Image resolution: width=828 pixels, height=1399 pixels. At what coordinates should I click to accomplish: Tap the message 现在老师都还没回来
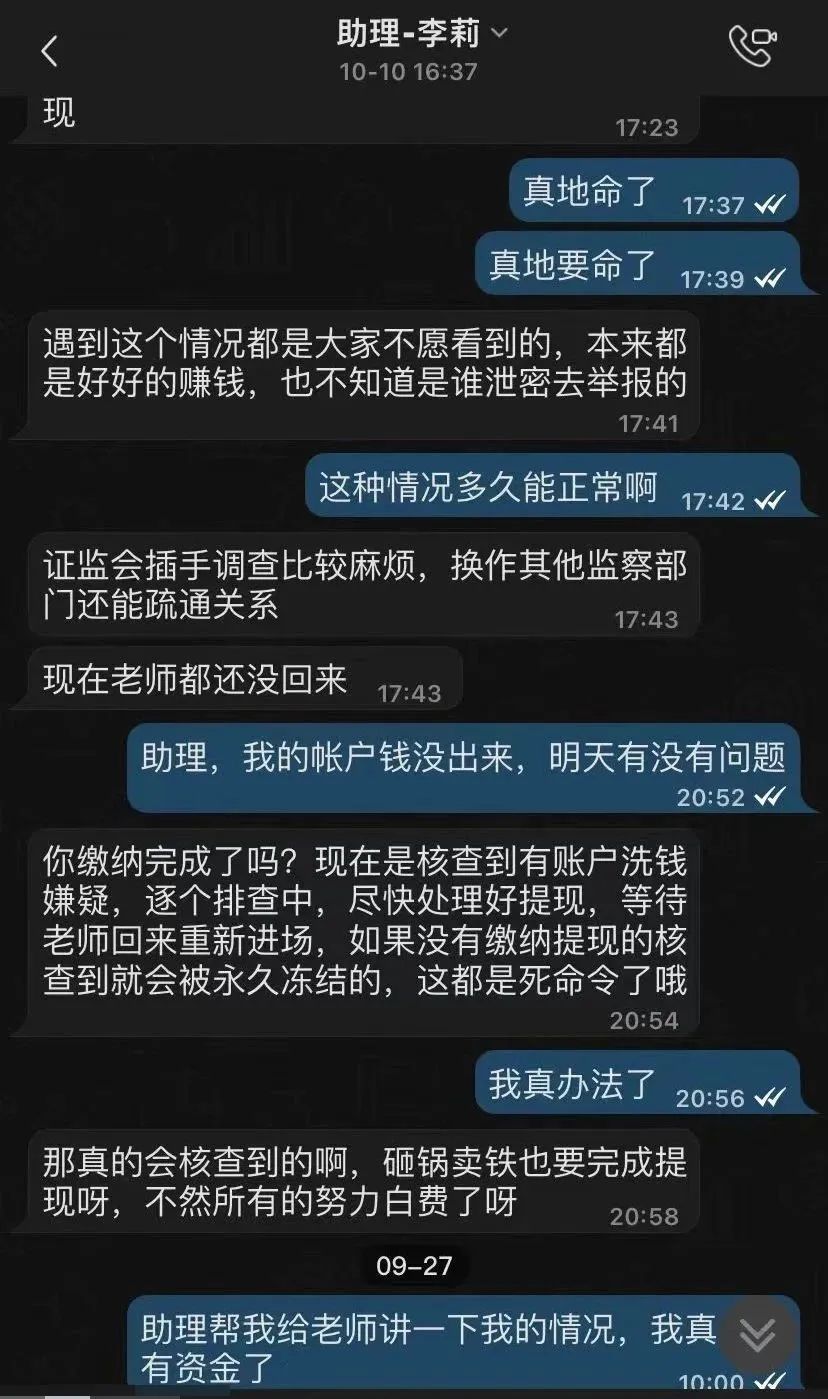[240, 678]
